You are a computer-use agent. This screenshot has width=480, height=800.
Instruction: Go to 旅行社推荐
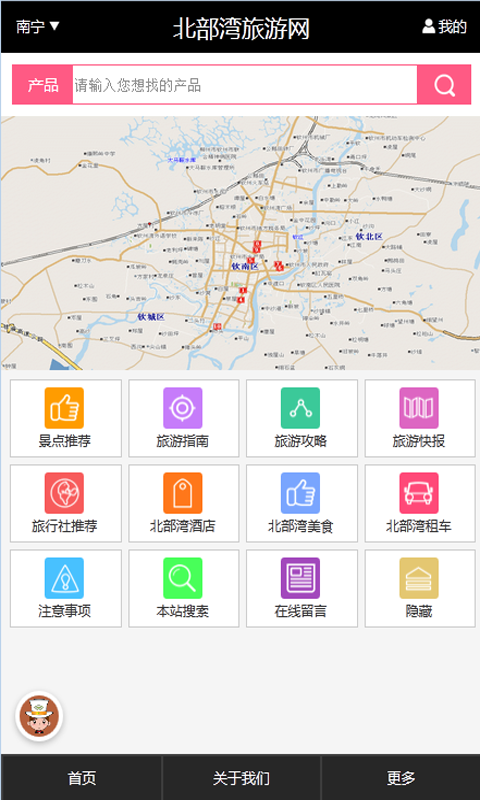click(x=66, y=503)
